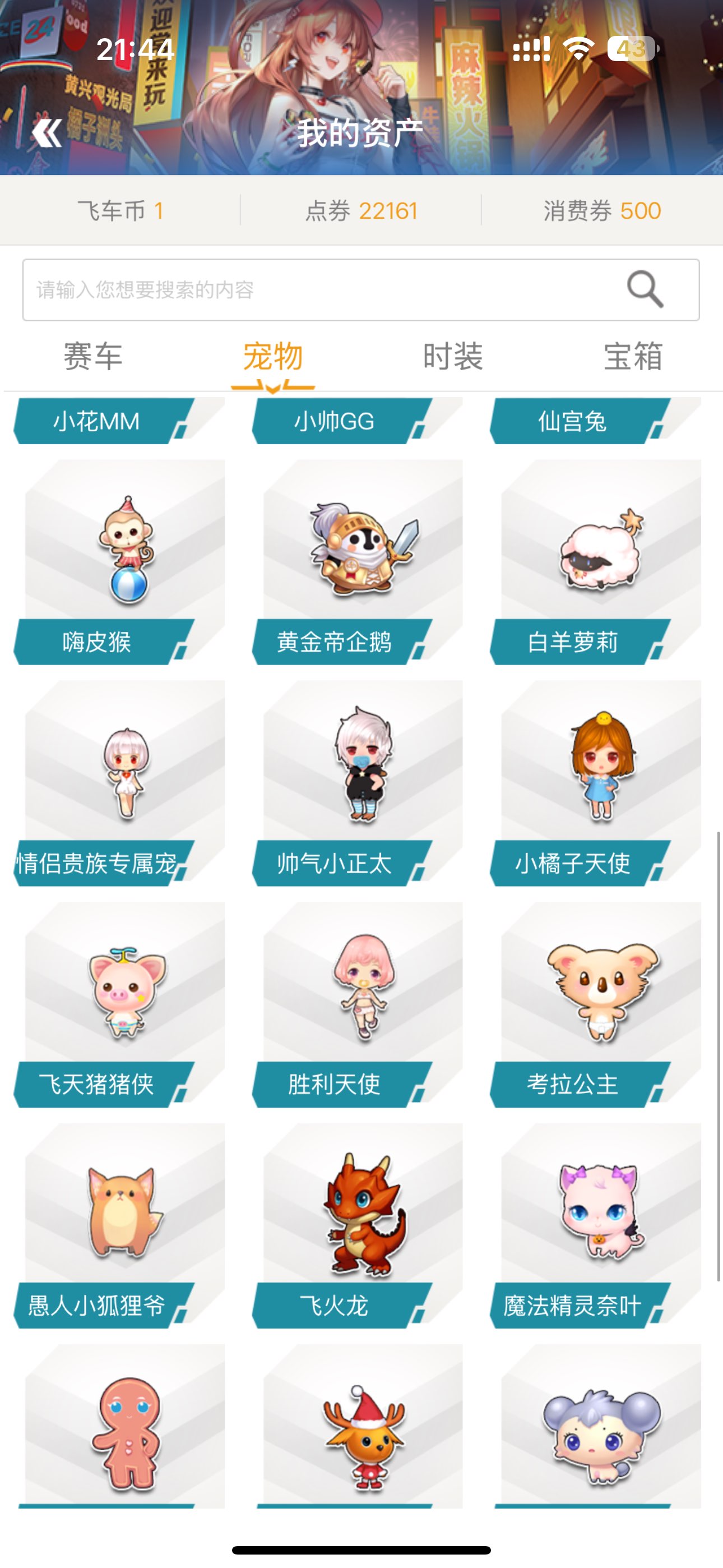Switch to the 时装 tab
This screenshot has width=723, height=1568.
pyautogui.click(x=453, y=357)
